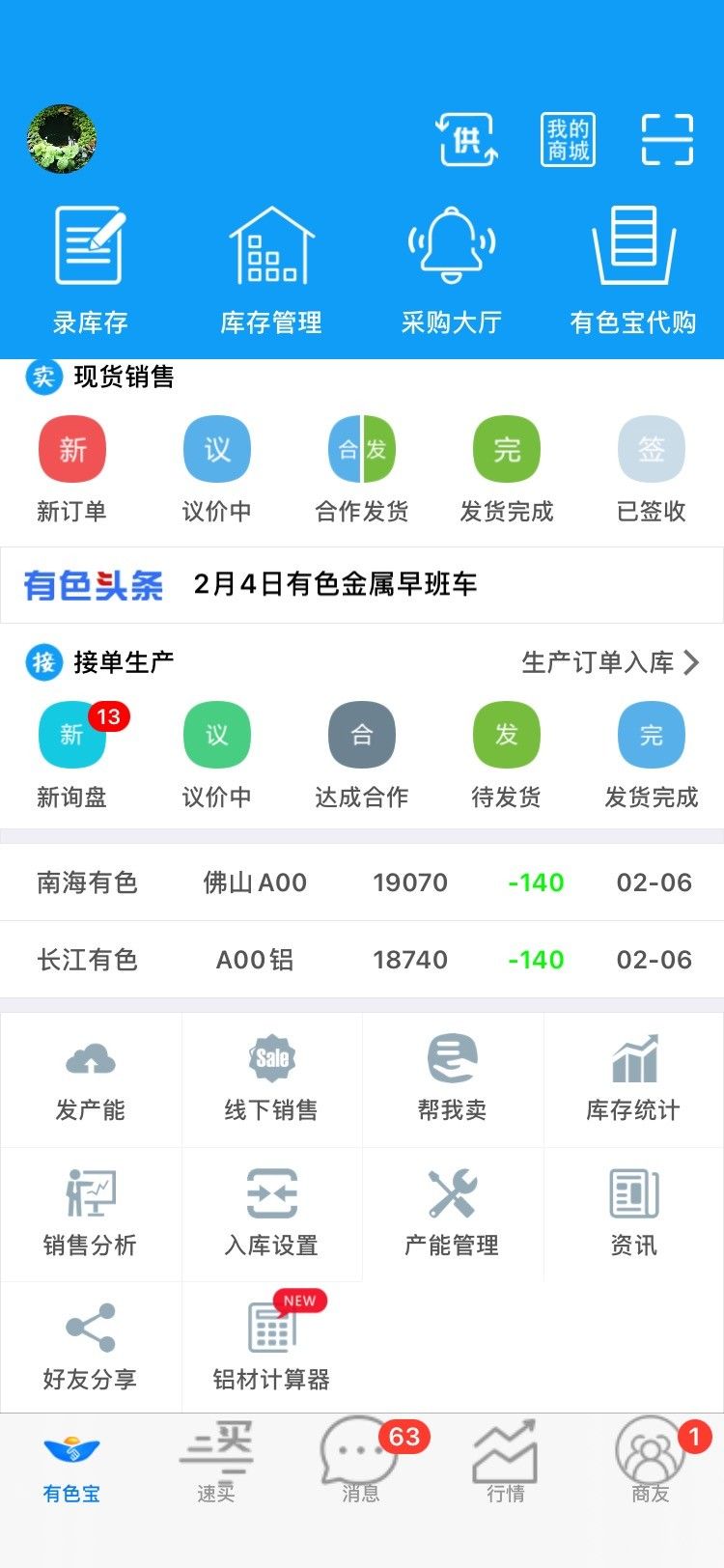The width and height of the screenshot is (724, 1568).
Task: Open 线下销售 offline sales
Action: tap(271, 1079)
